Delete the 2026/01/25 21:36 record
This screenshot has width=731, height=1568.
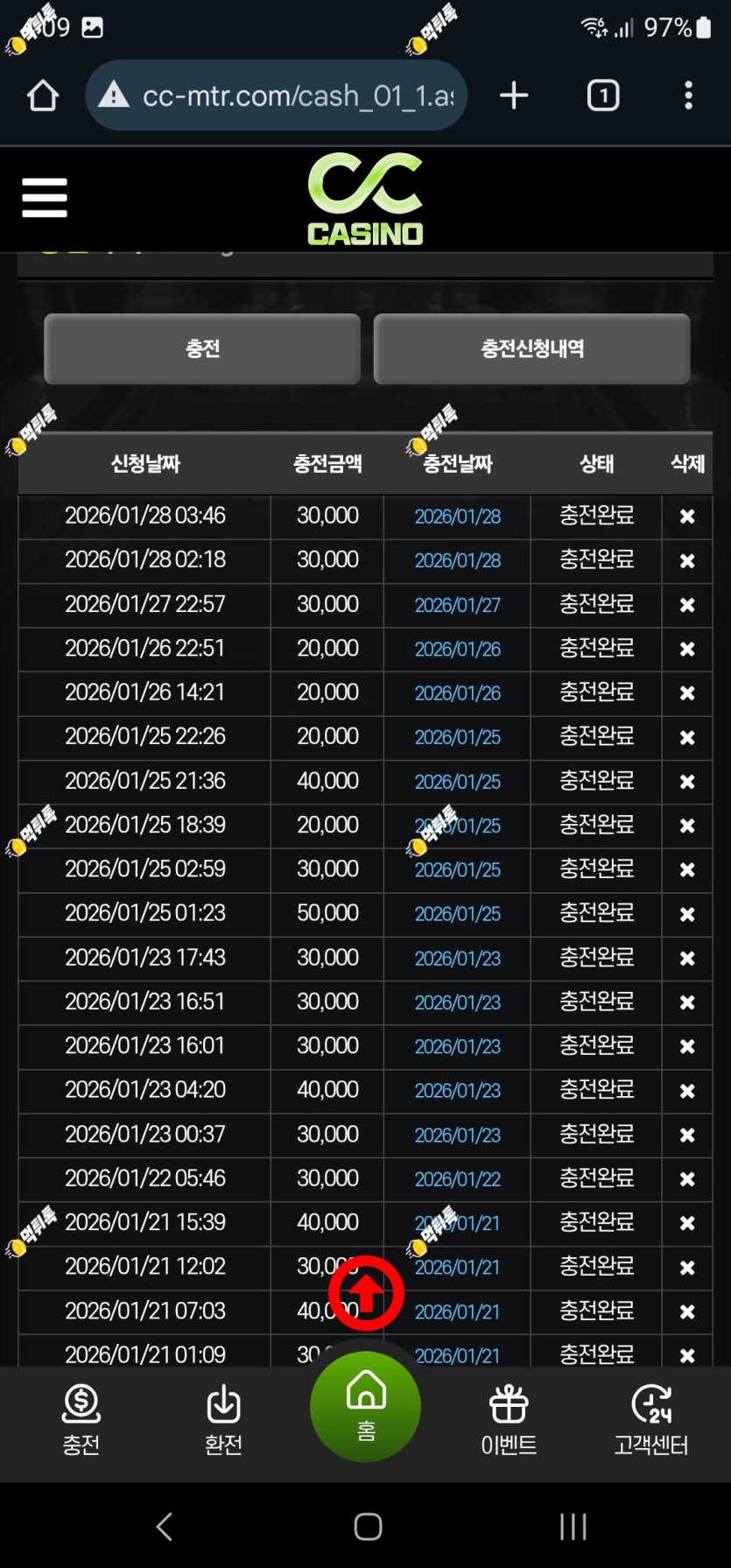(x=687, y=782)
